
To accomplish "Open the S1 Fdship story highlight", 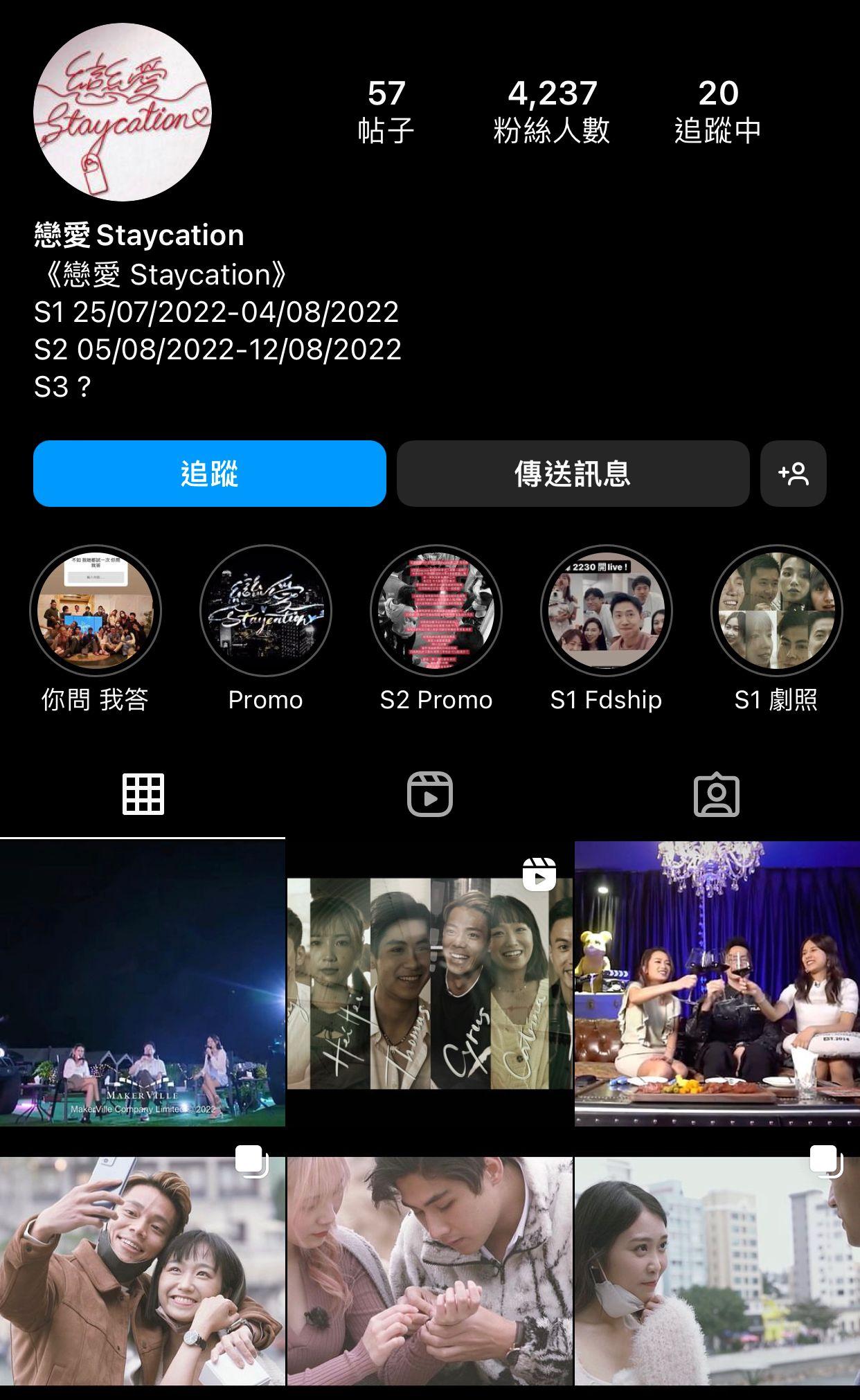I will click(x=606, y=611).
